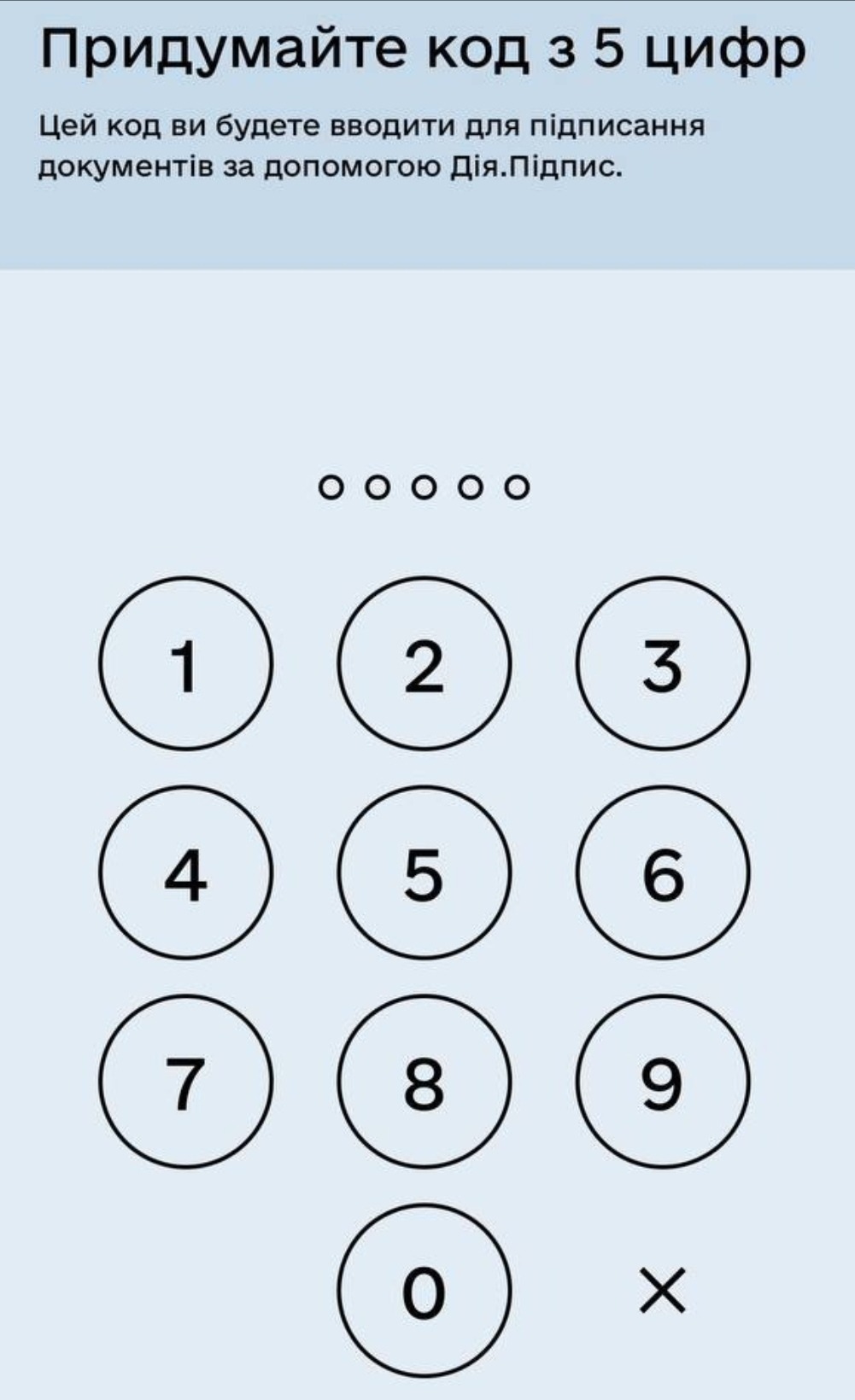Screen dimensions: 855x1400
Task: Tap the 4 key
Action: (x=185, y=873)
